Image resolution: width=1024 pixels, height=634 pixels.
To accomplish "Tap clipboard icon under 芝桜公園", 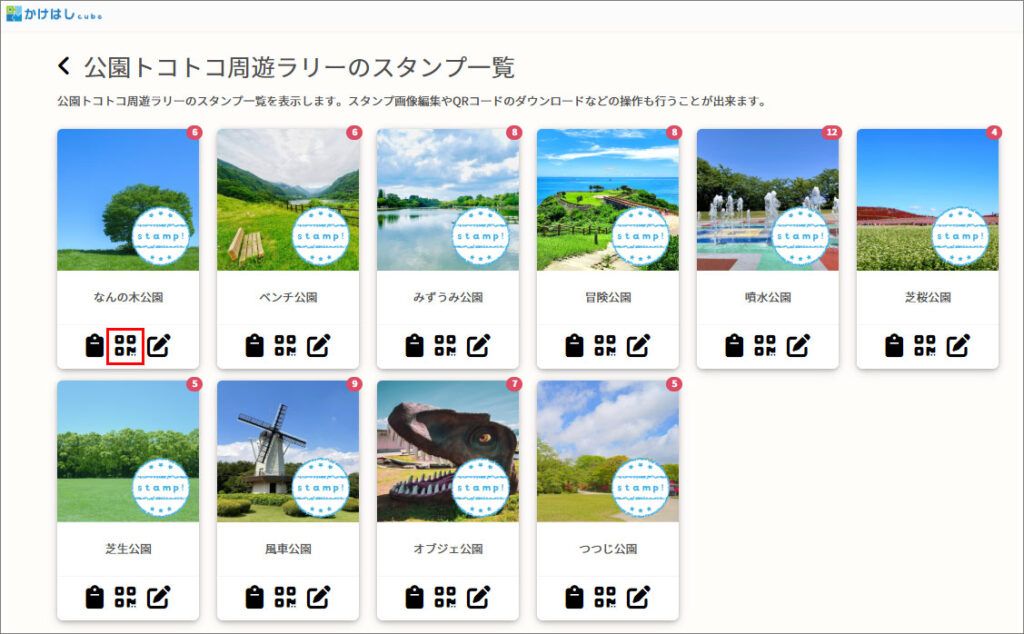I will click(x=895, y=346).
